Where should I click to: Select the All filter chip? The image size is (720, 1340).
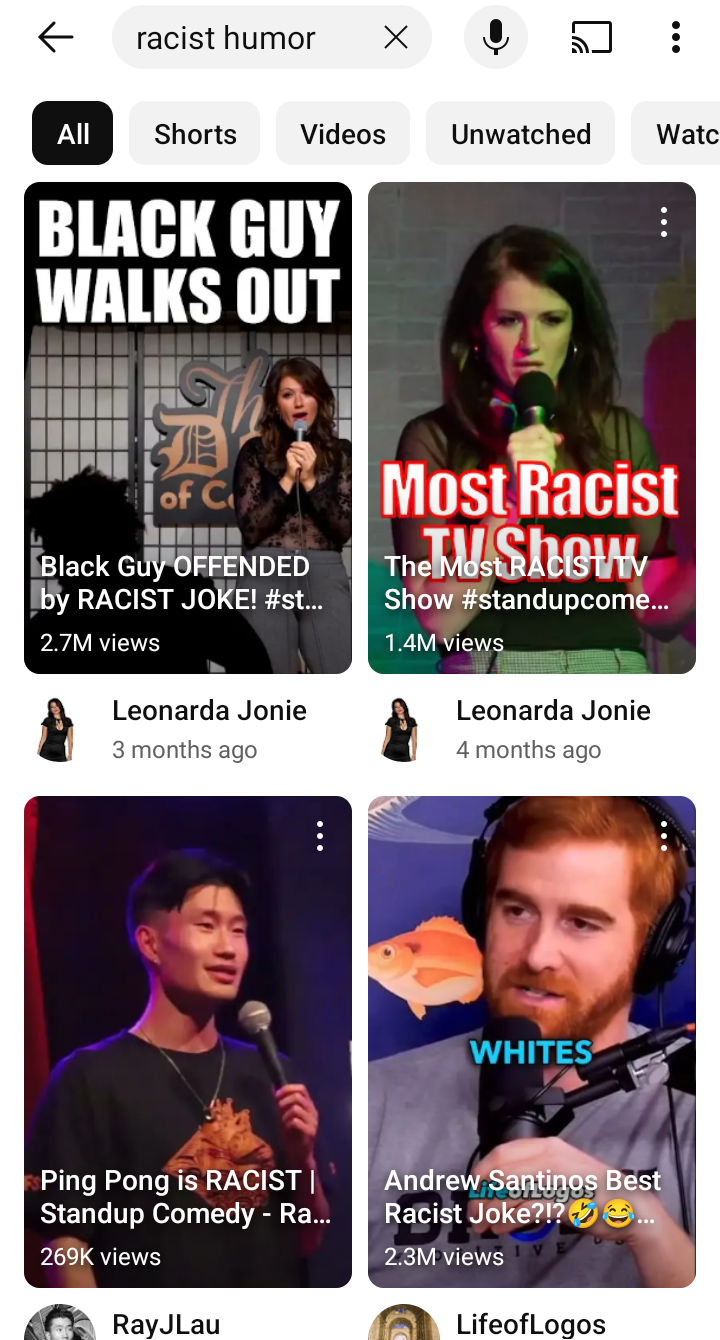[x=73, y=134]
